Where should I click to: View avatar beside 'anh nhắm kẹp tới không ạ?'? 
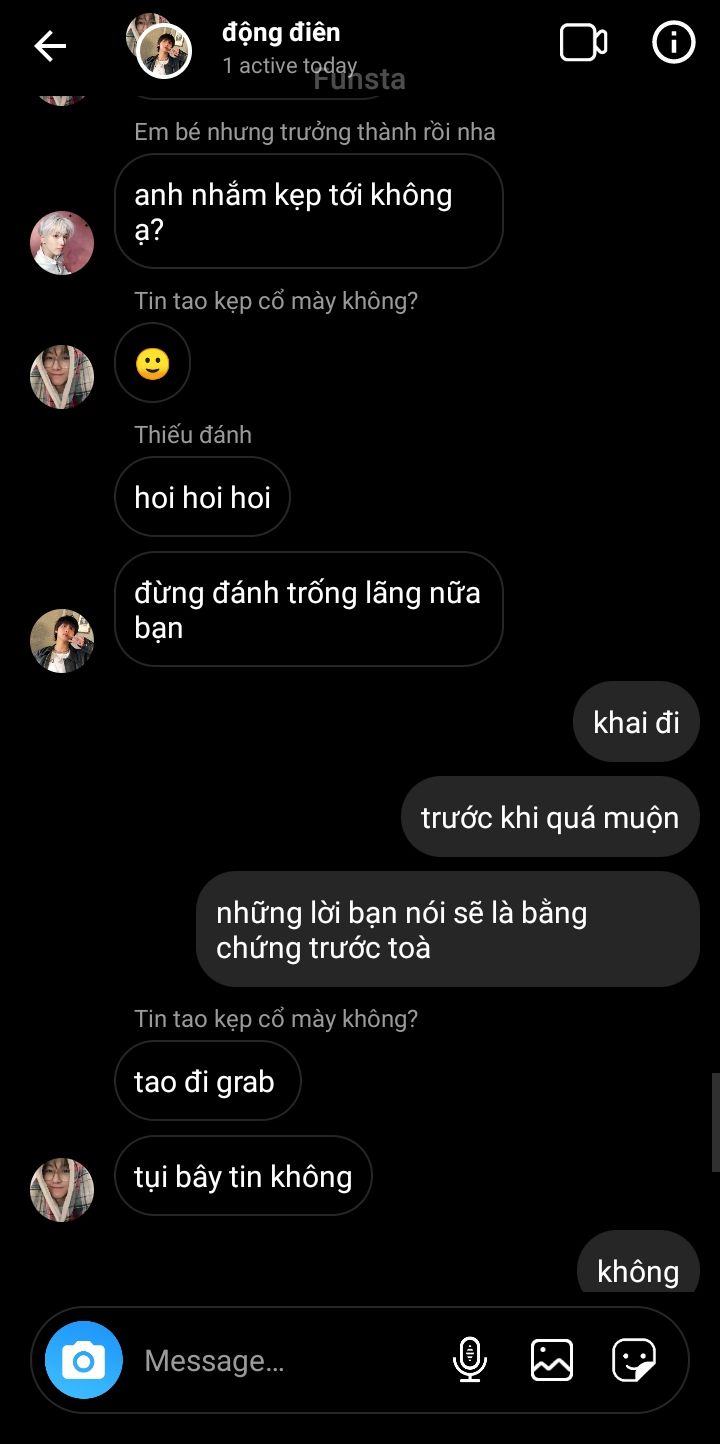tap(62, 243)
